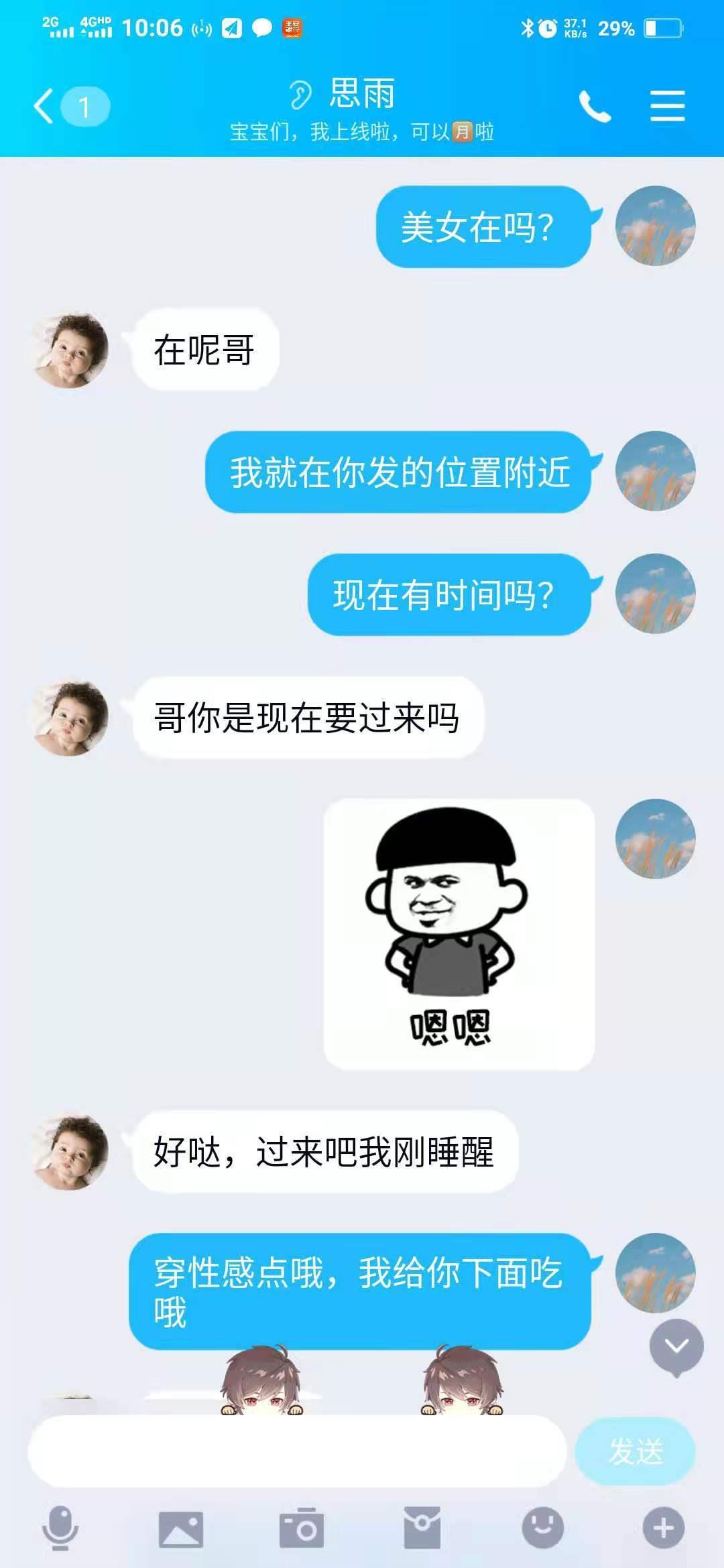
Task: Open the 嗯嗯 sticker image
Action: (459, 933)
